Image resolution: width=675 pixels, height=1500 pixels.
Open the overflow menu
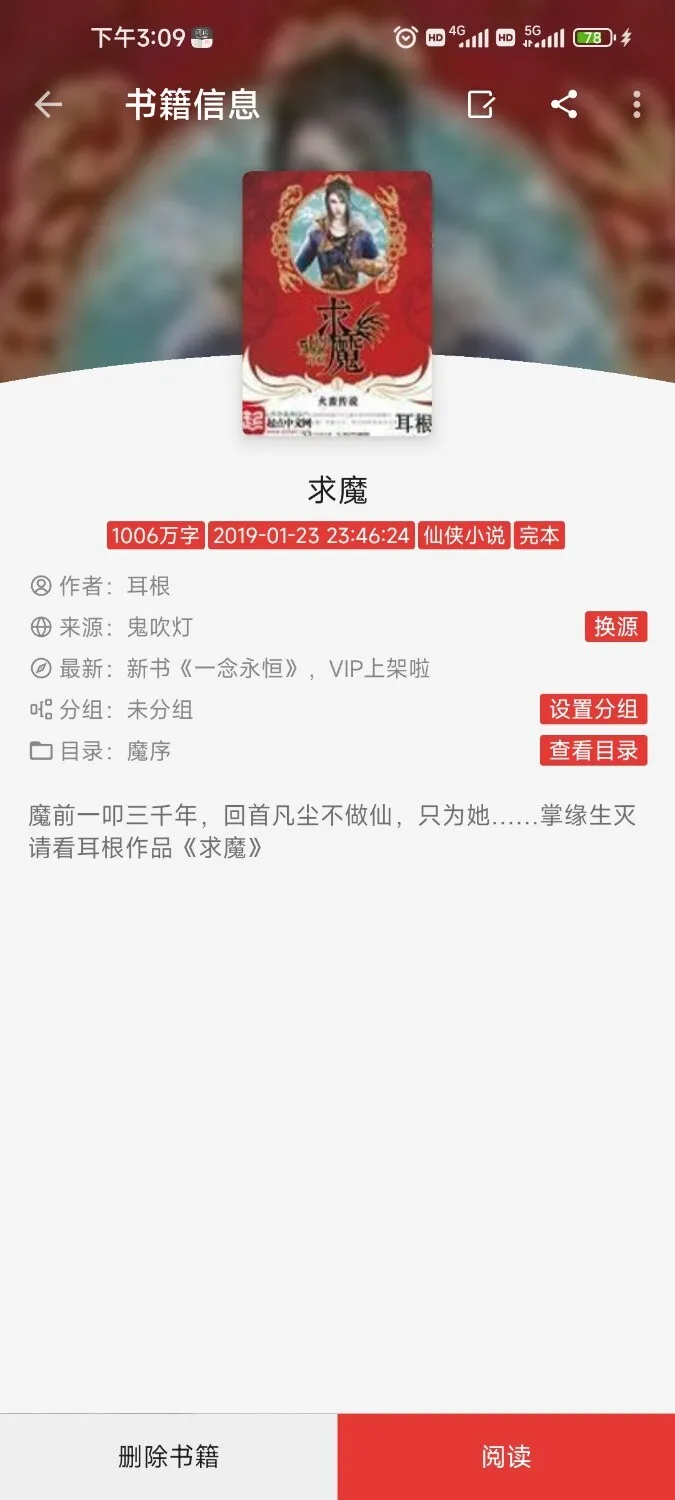(637, 105)
